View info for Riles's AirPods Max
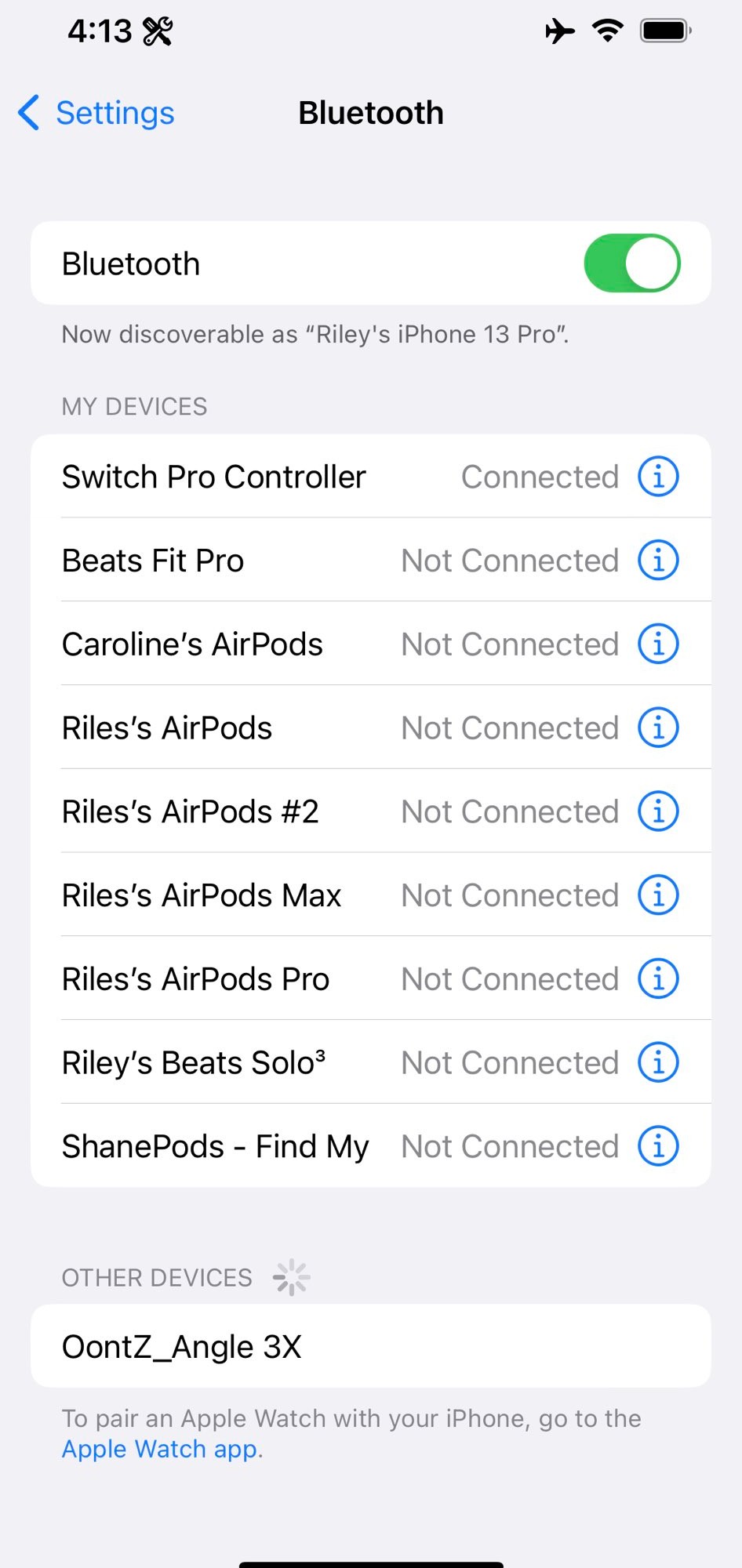This screenshot has width=742, height=1568. (x=658, y=895)
